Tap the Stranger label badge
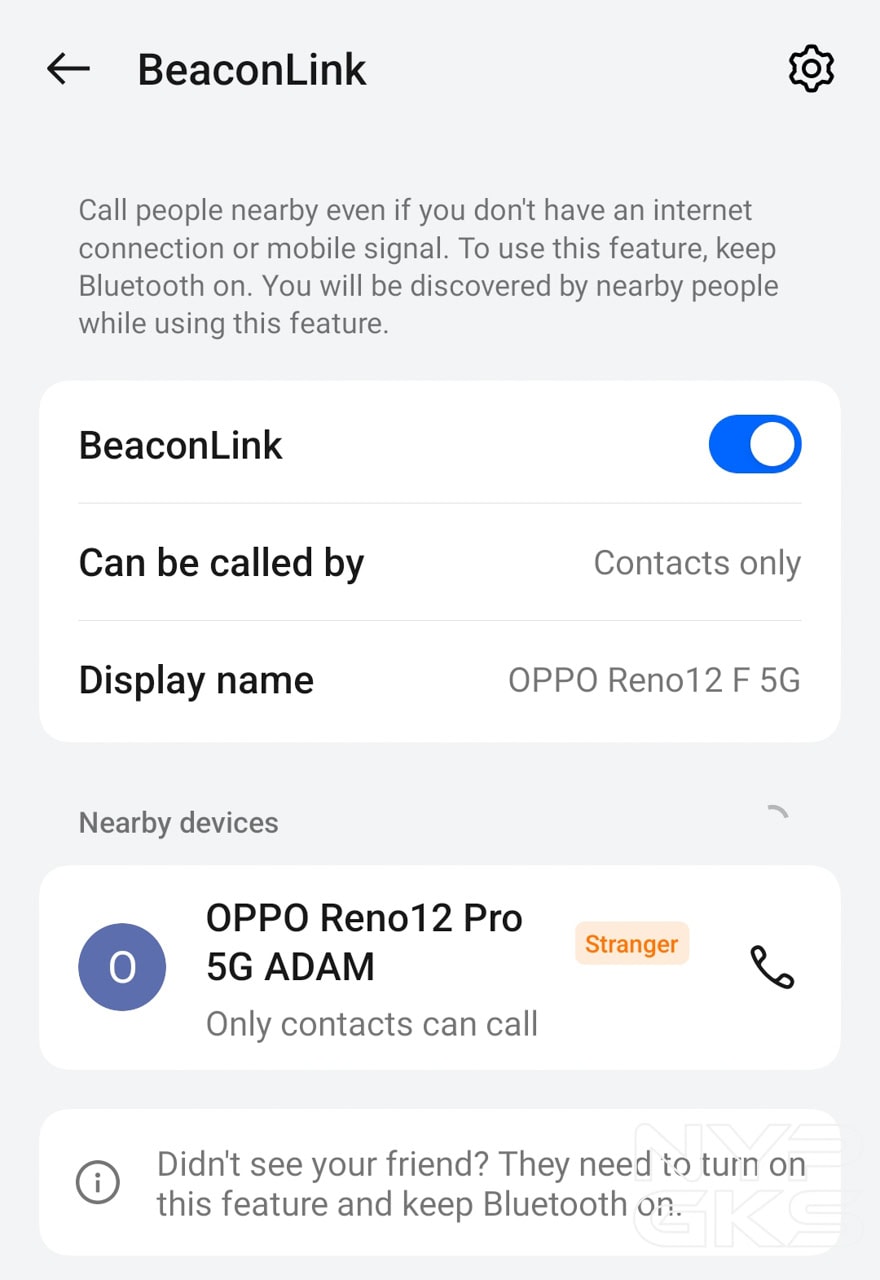Viewport: 880px width, 1280px height. 632,944
